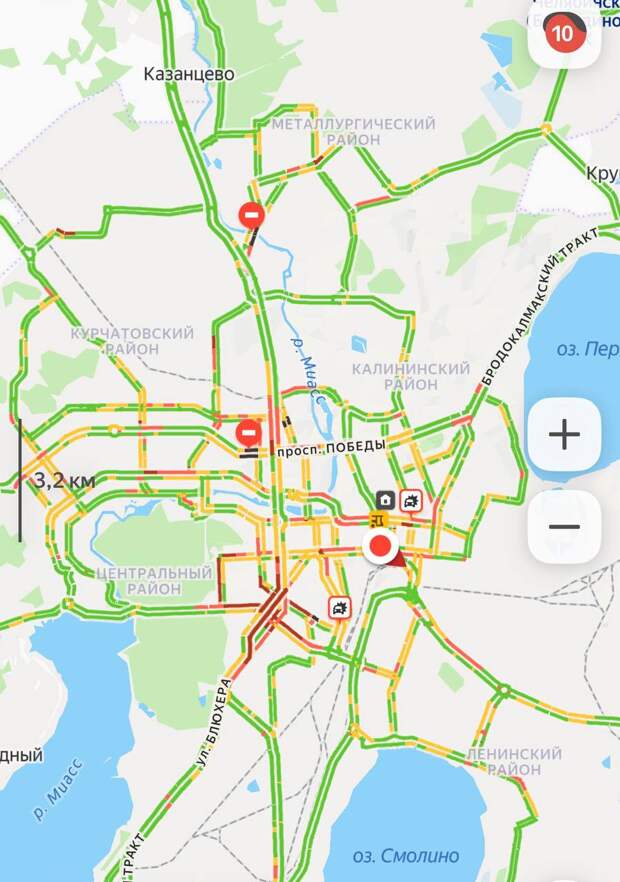
Task: Tap the home place marker on the map
Action: point(385,500)
